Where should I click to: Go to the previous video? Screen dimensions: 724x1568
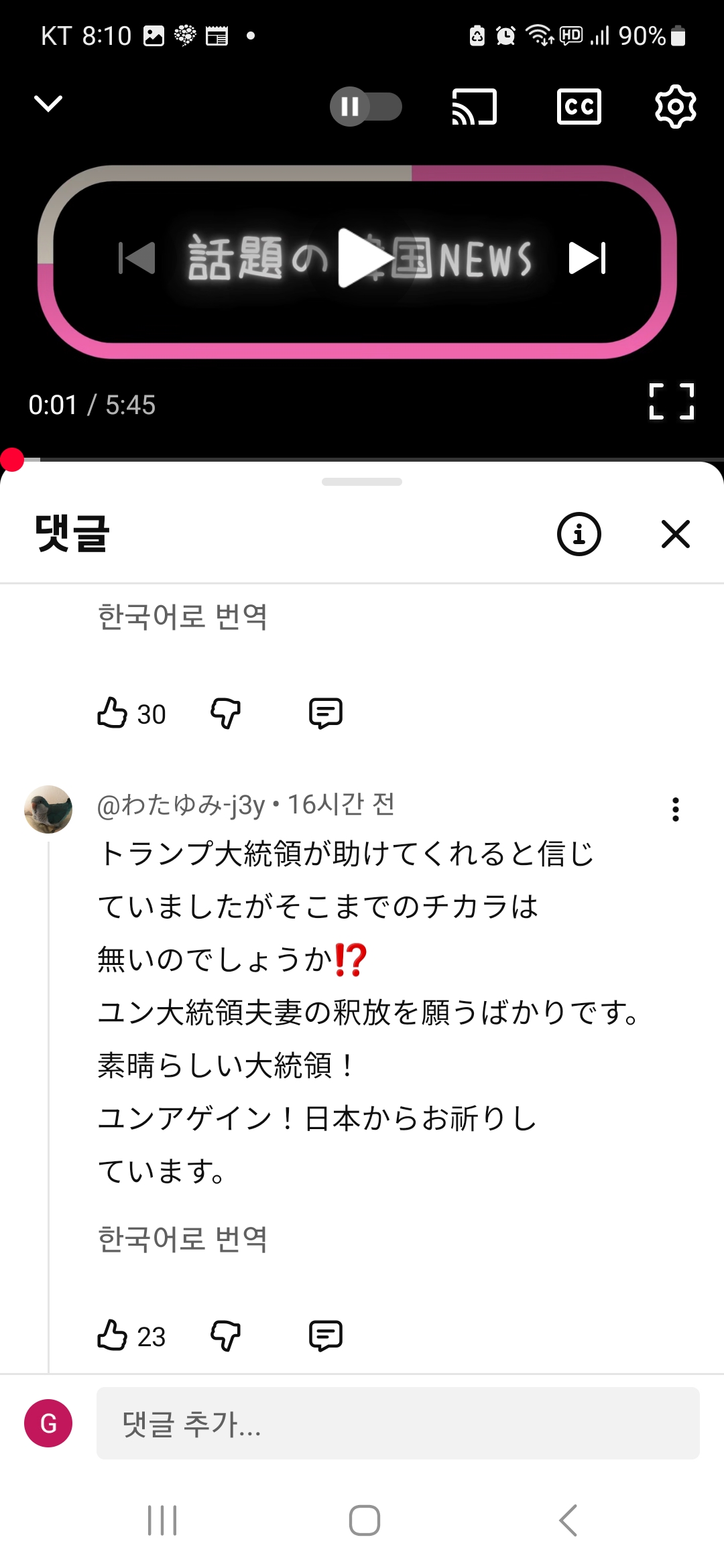[x=137, y=258]
